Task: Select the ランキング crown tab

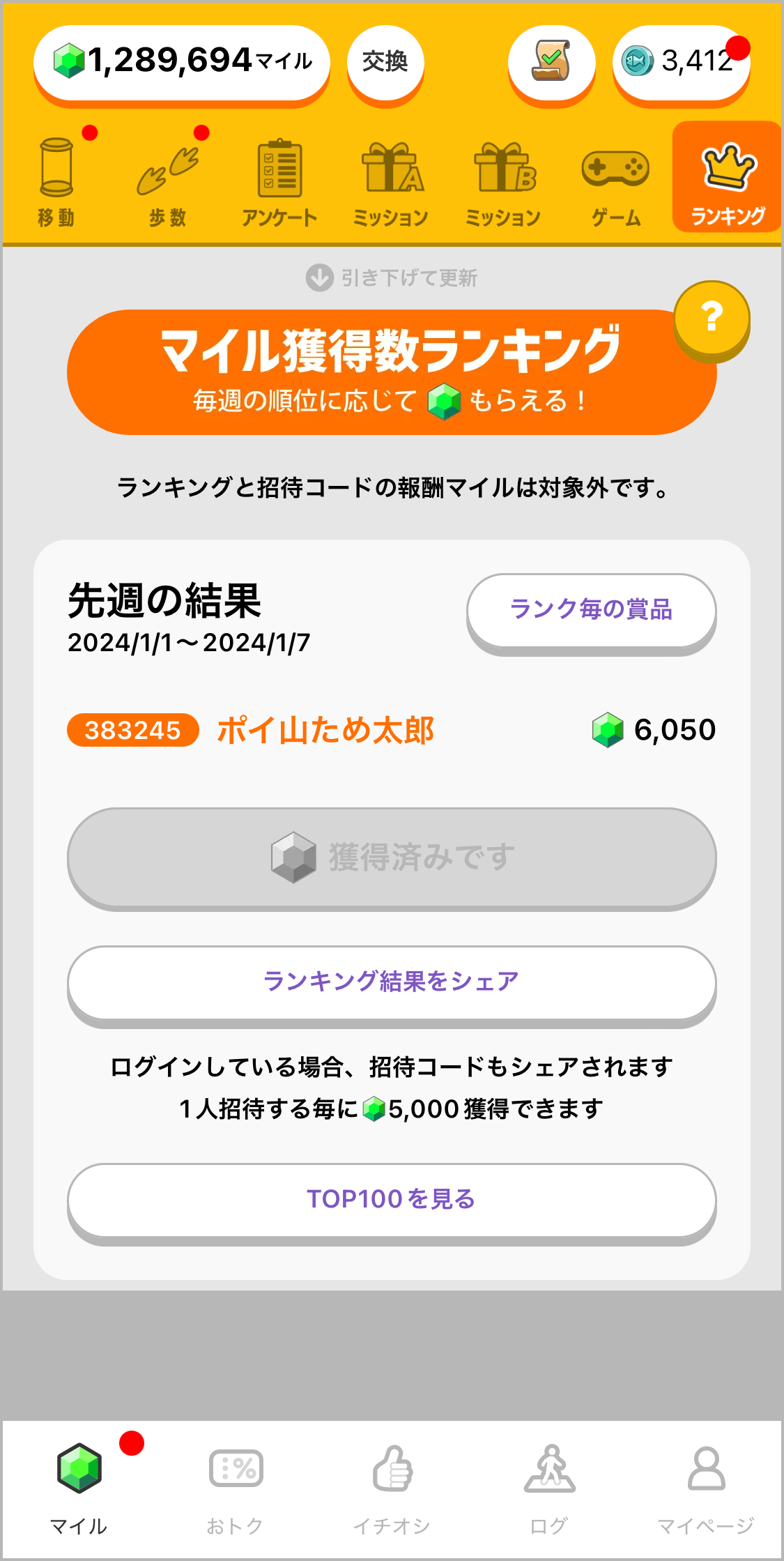Action: click(x=727, y=177)
